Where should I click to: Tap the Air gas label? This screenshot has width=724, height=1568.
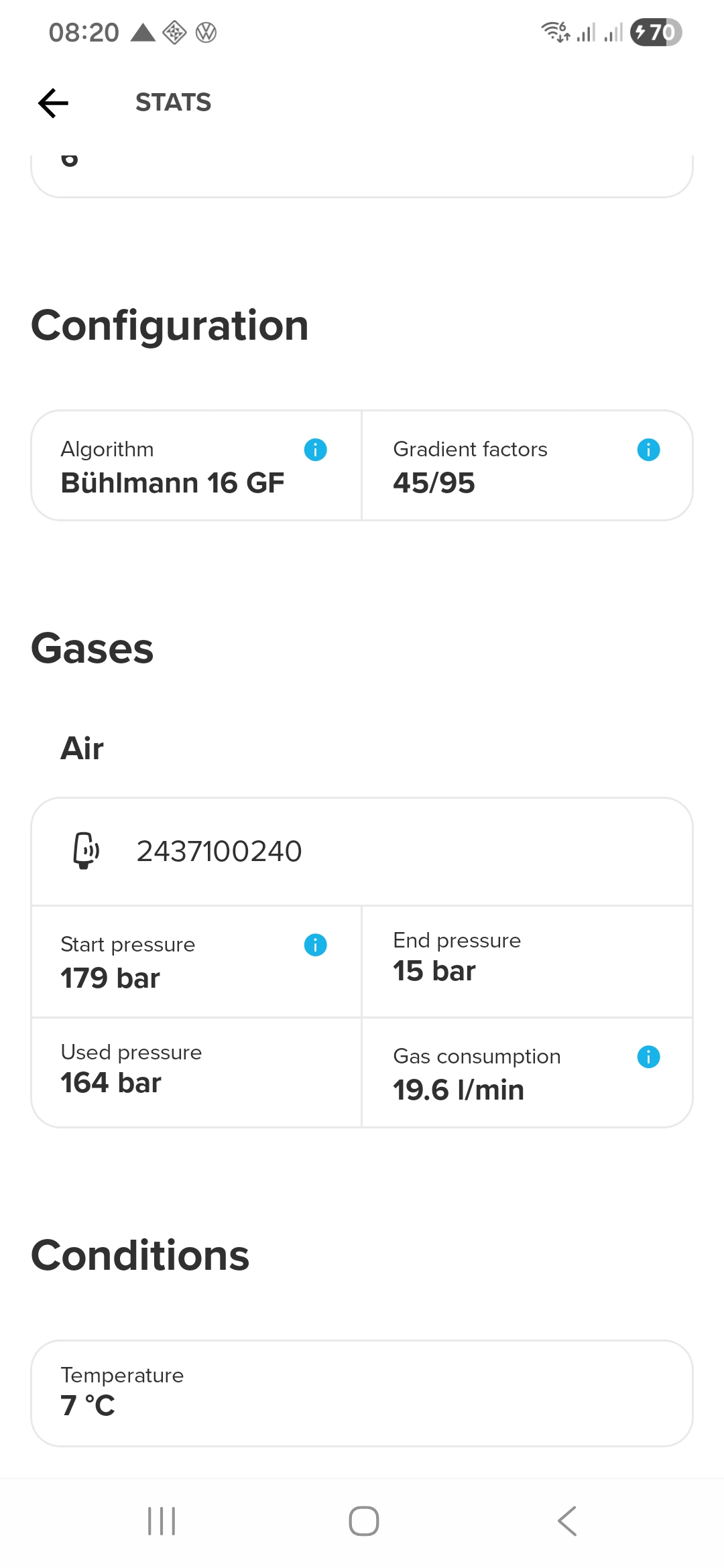(x=81, y=748)
